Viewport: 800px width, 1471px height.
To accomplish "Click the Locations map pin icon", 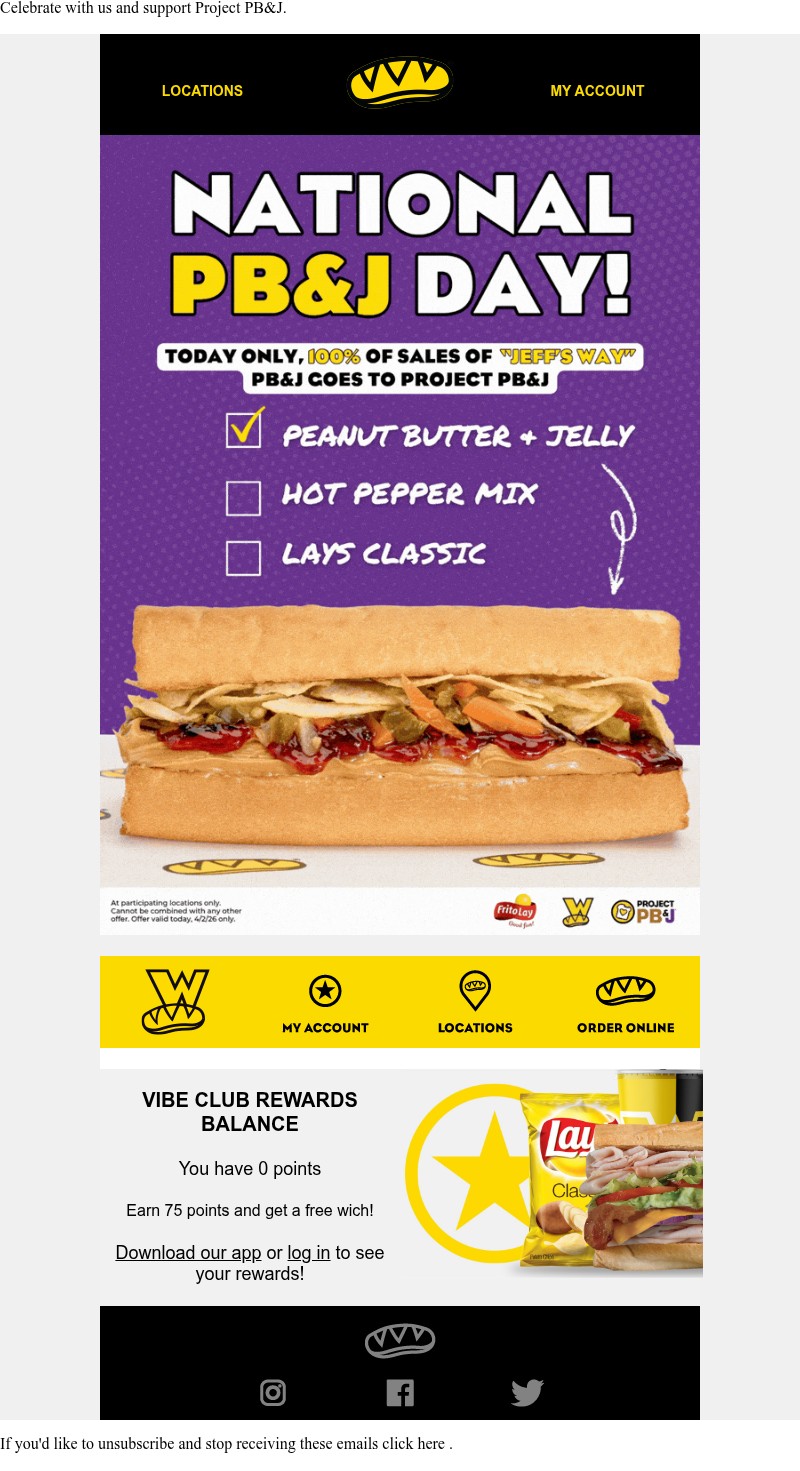I will click(x=475, y=991).
